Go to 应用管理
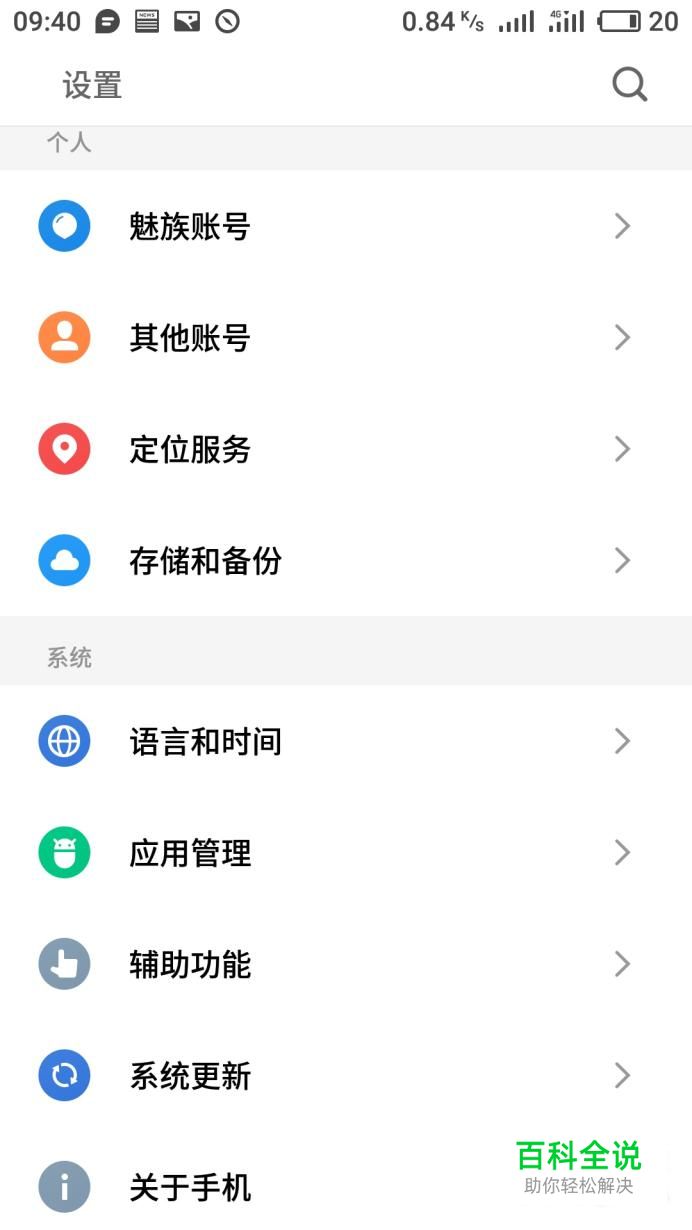692x1230 pixels. point(190,853)
